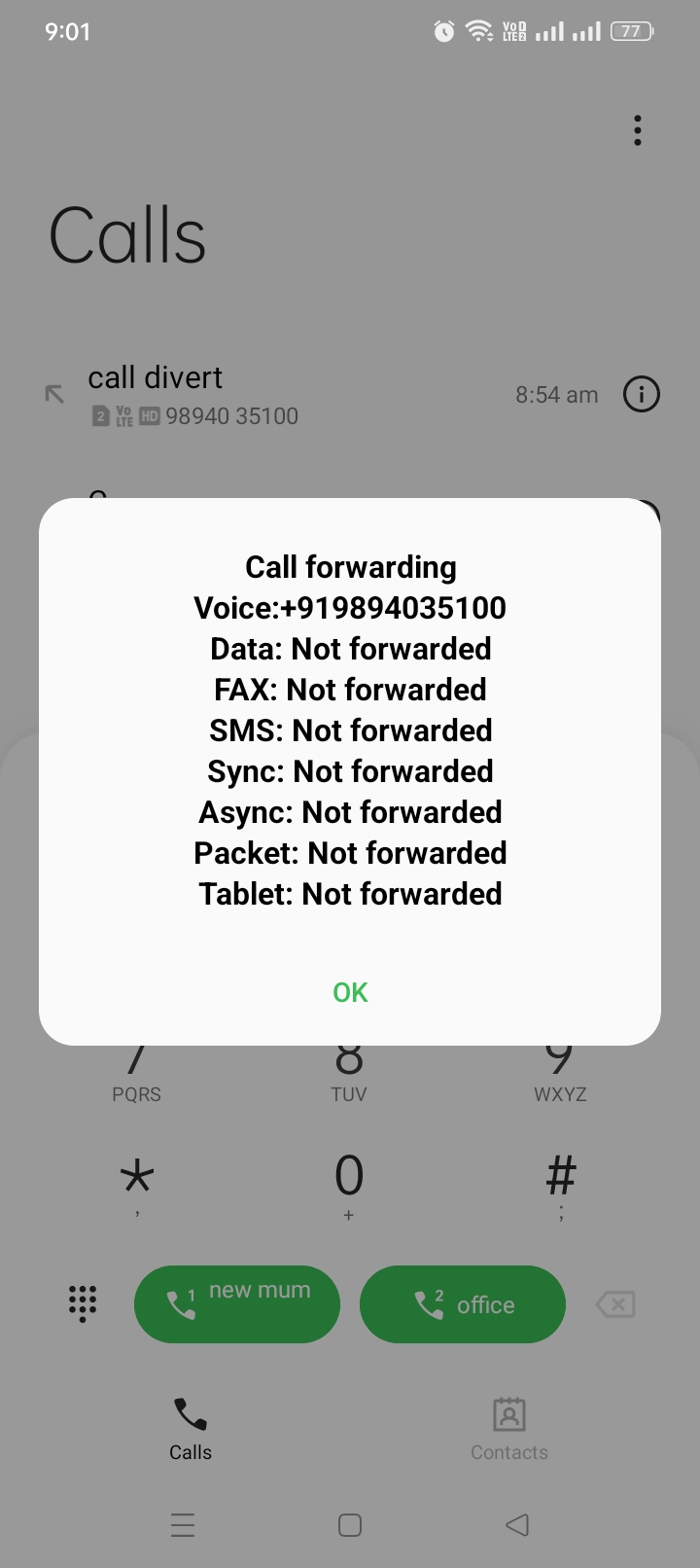
Task: Delete the last dialed digit
Action: (615, 1303)
